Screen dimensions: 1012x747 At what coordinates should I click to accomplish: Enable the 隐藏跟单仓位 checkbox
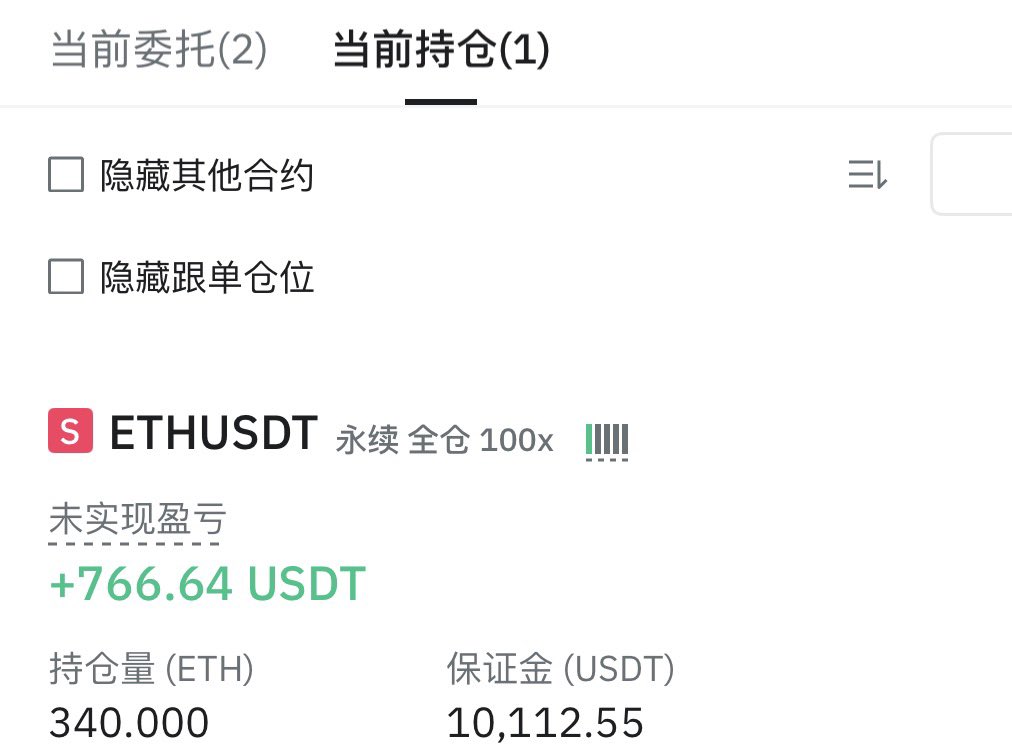(x=66, y=277)
